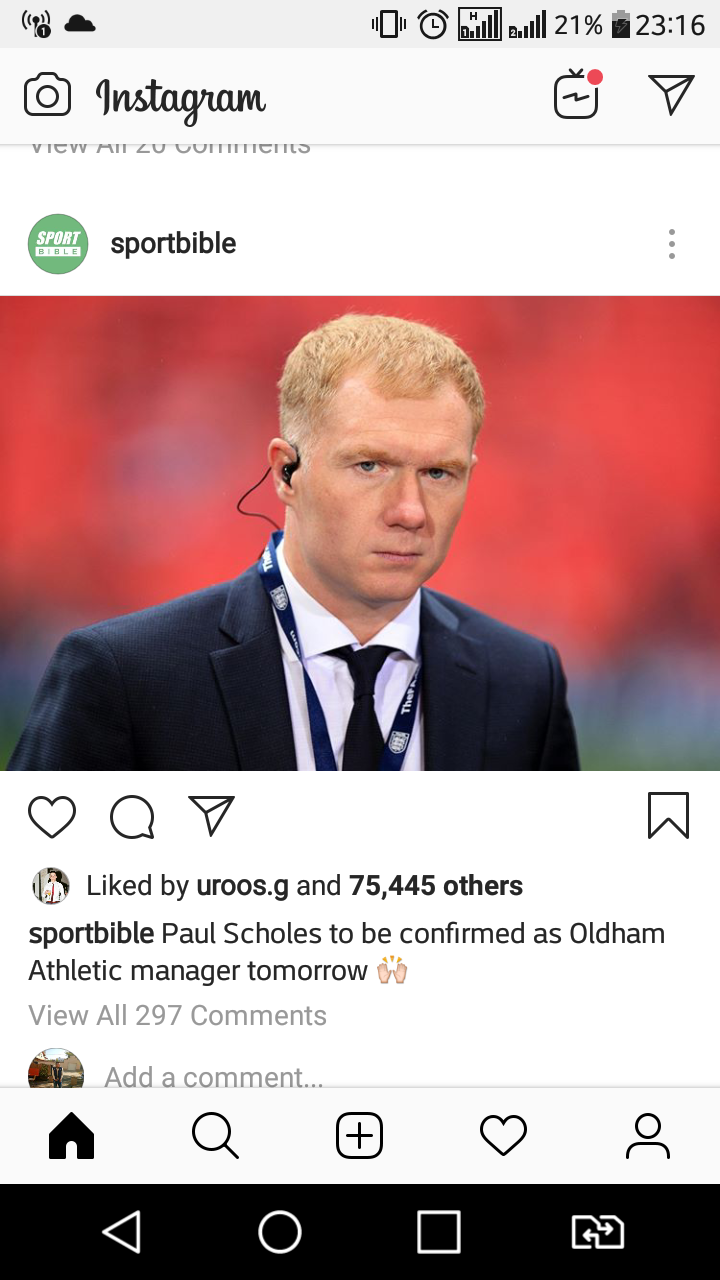Switch to the Profile tab

coord(647,1136)
